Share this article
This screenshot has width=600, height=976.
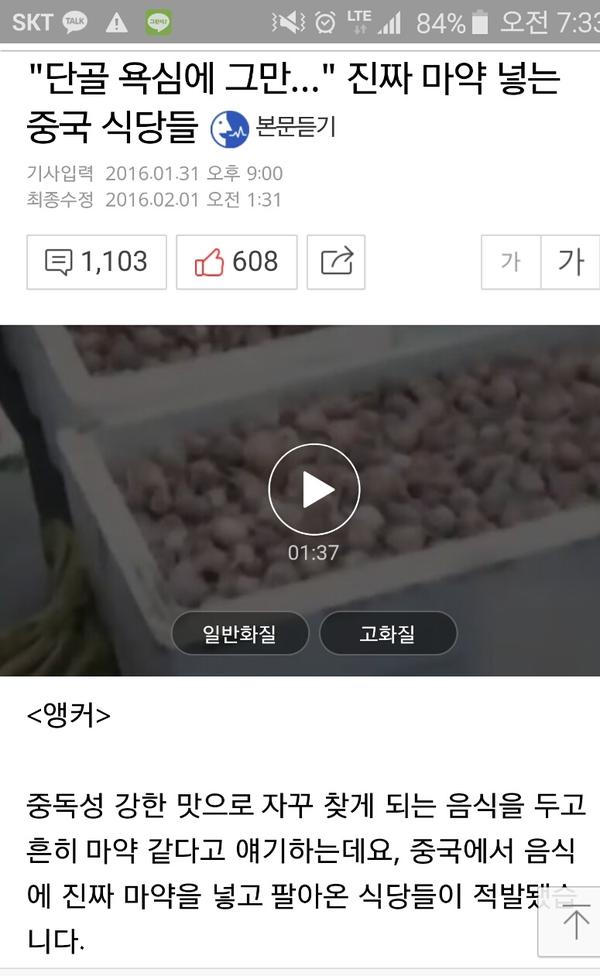(x=336, y=262)
